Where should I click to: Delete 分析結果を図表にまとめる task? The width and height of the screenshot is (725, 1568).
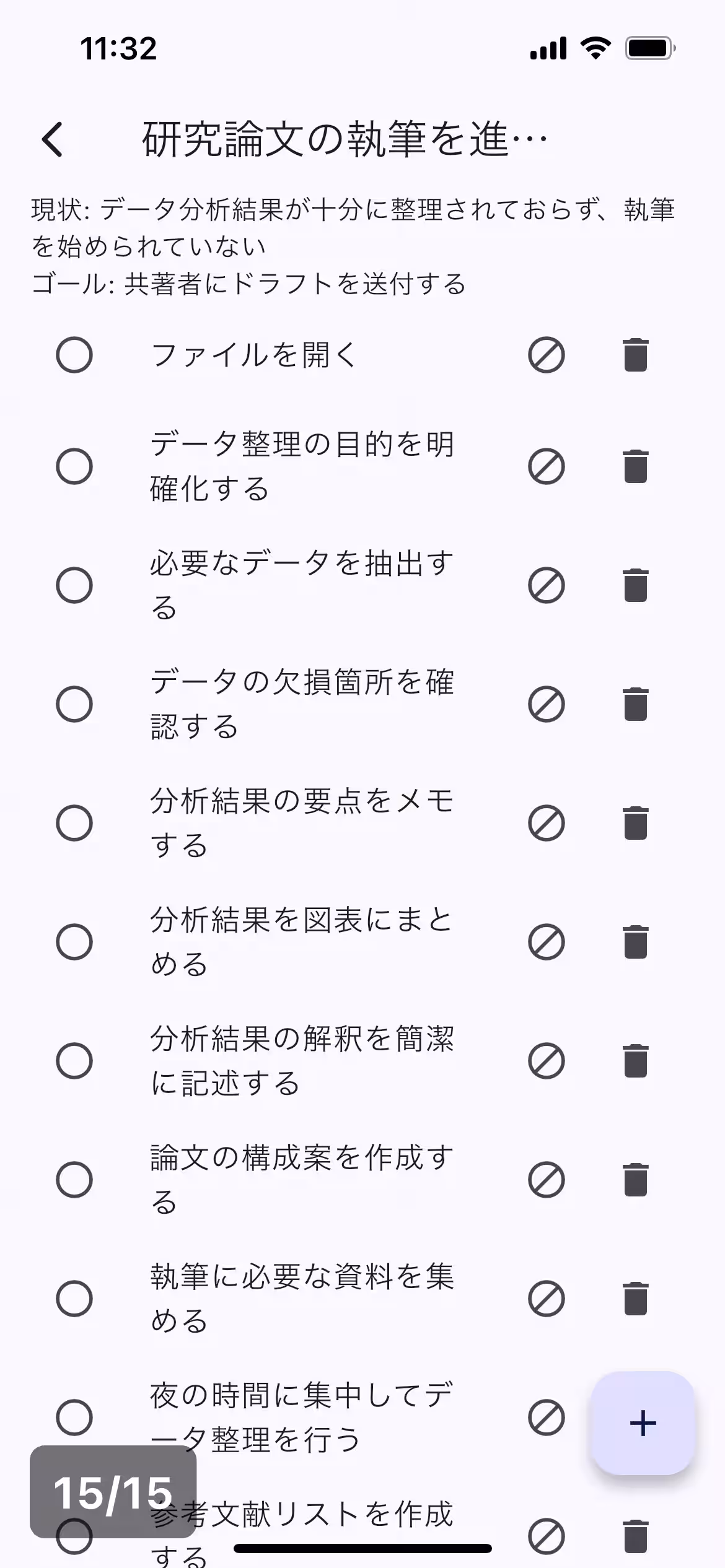635,942
